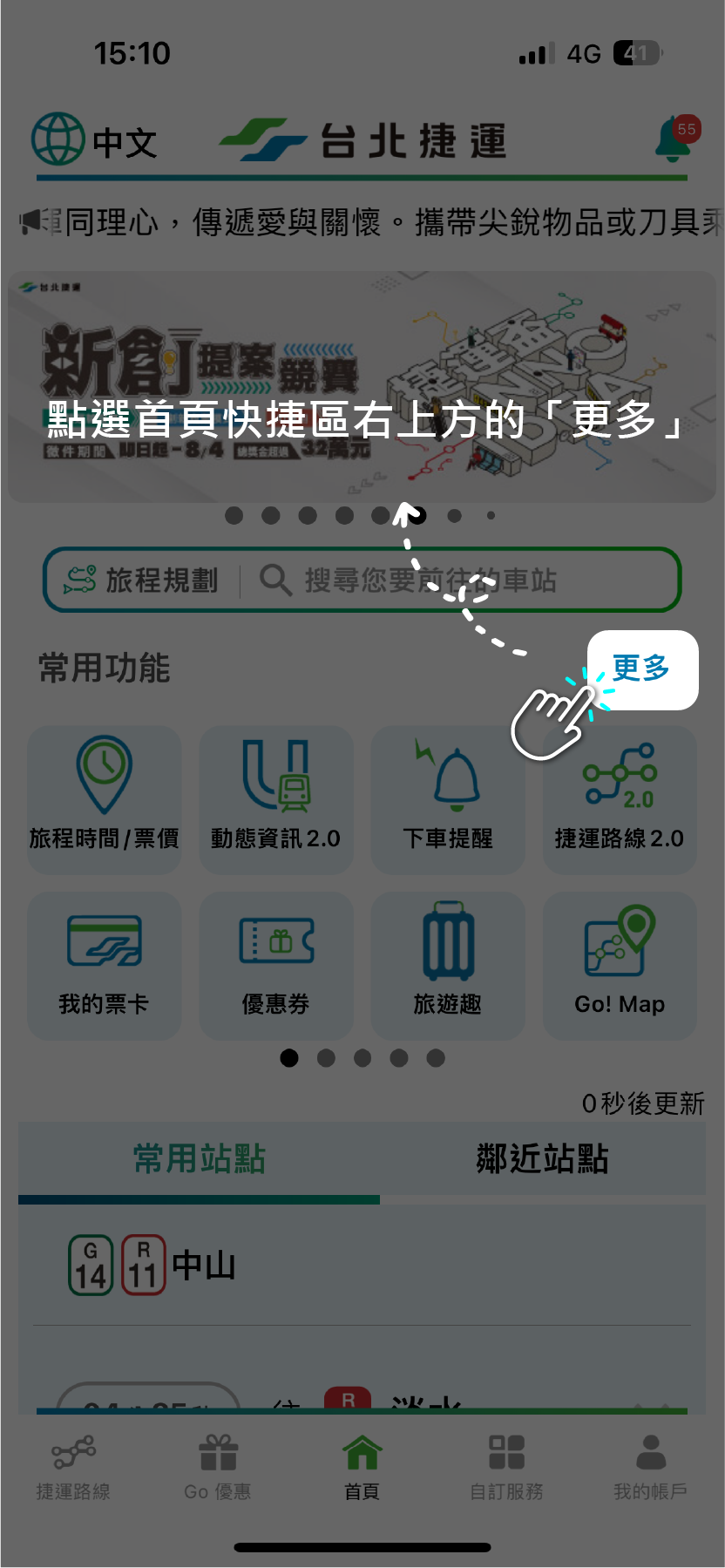The height and width of the screenshot is (1568, 725).
Task: Open 我的票卡
Action: point(104,965)
